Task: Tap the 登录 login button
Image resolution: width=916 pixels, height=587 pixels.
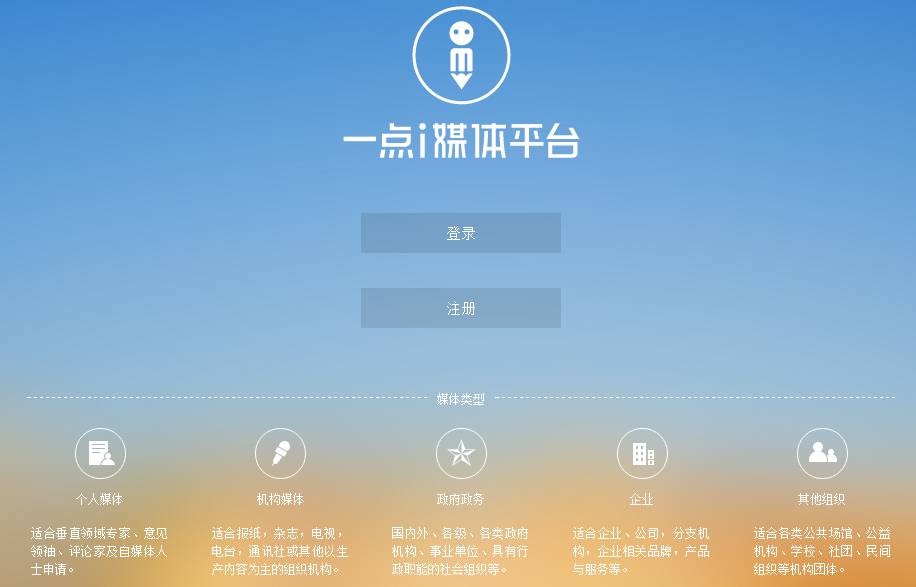Action: [x=460, y=233]
